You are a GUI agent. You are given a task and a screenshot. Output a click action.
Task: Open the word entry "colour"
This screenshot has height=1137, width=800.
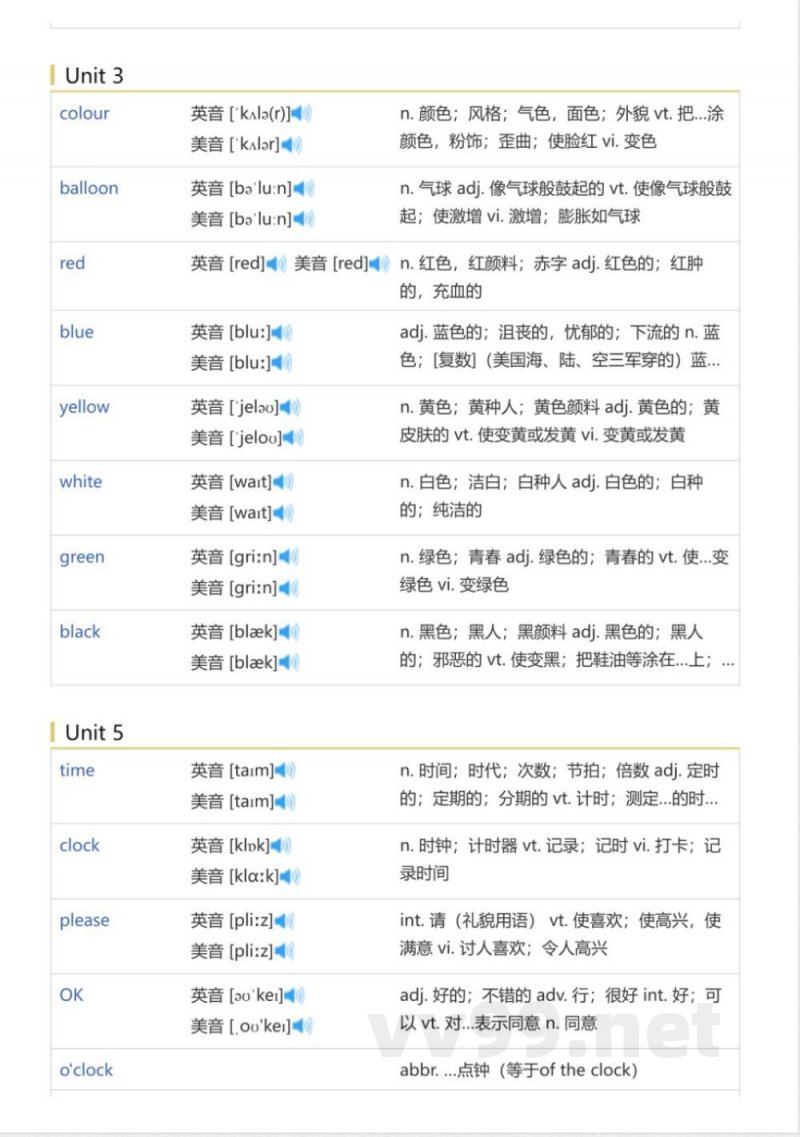point(84,113)
